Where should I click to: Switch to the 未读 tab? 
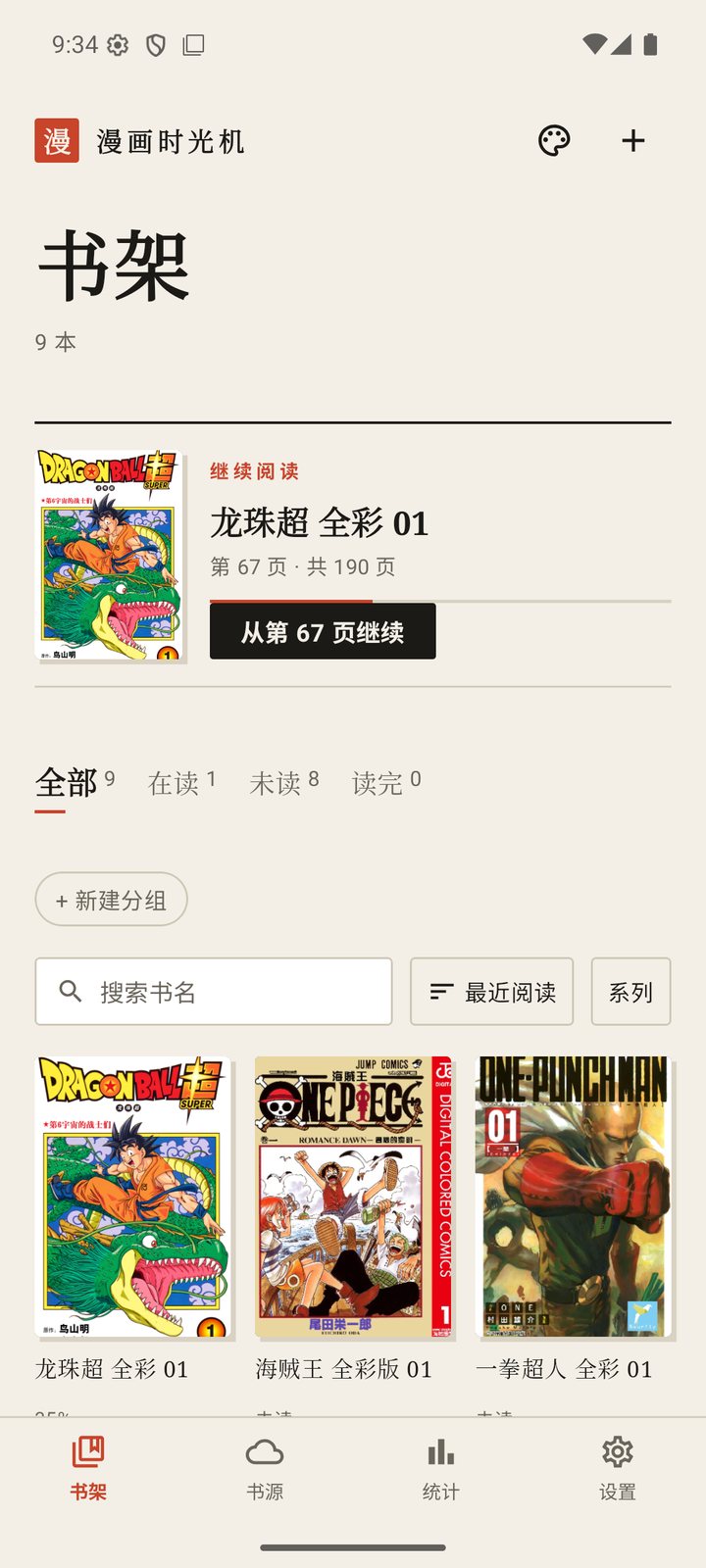point(283,783)
